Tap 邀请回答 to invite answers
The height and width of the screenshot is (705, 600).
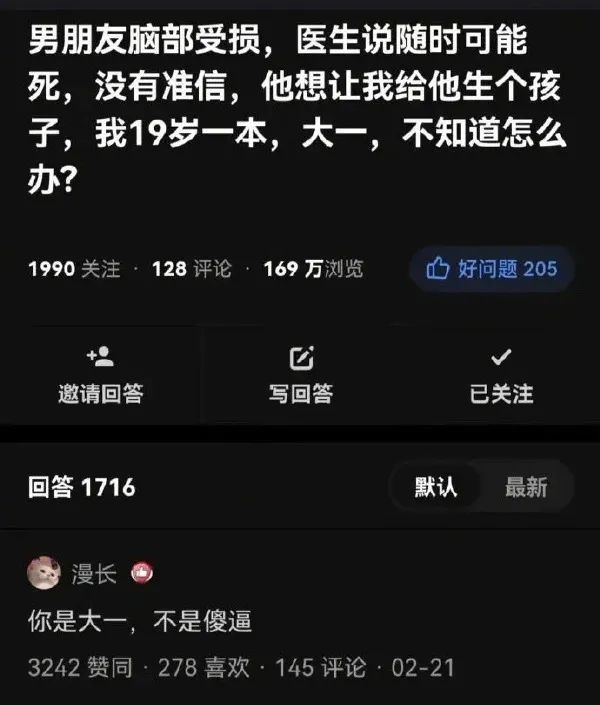point(100,376)
